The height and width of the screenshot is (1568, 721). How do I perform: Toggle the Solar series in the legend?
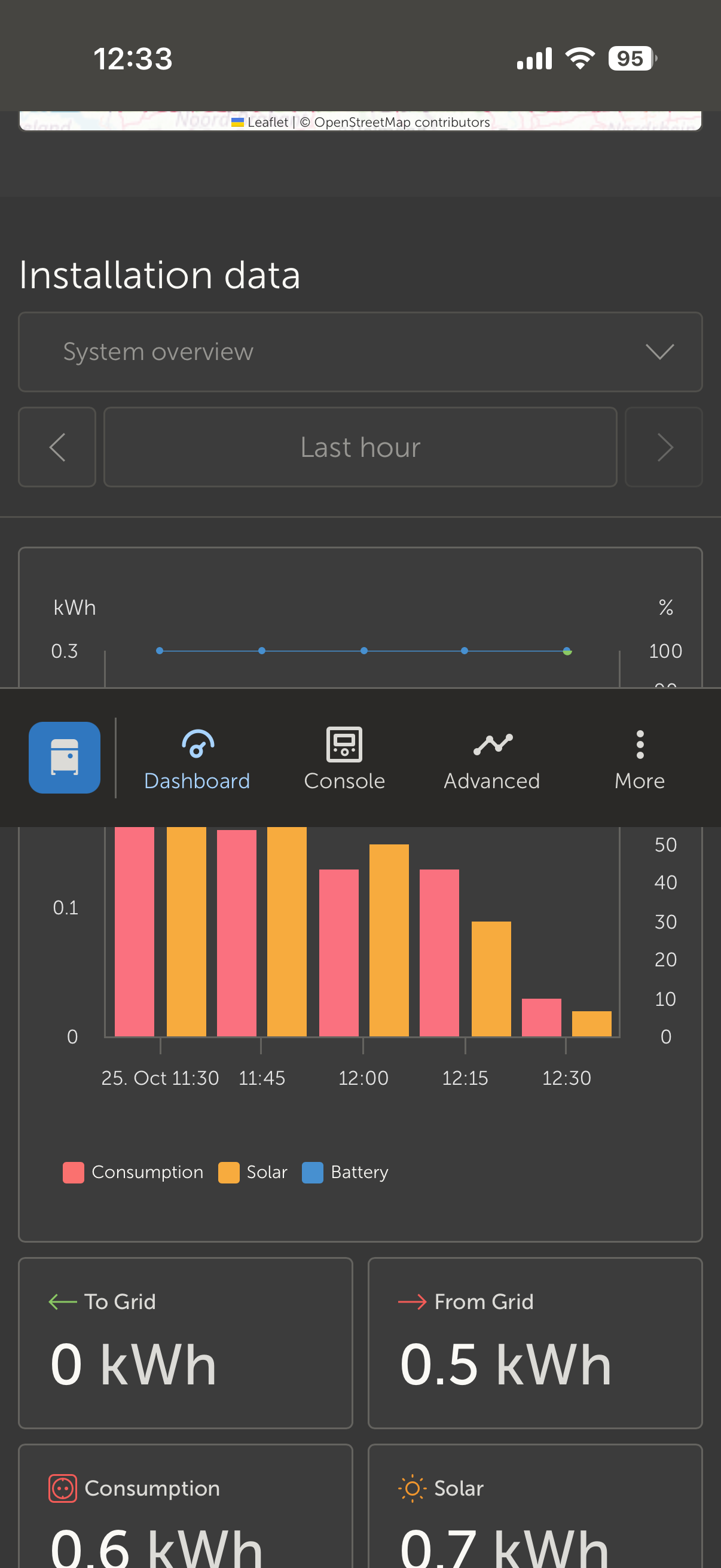253,1172
